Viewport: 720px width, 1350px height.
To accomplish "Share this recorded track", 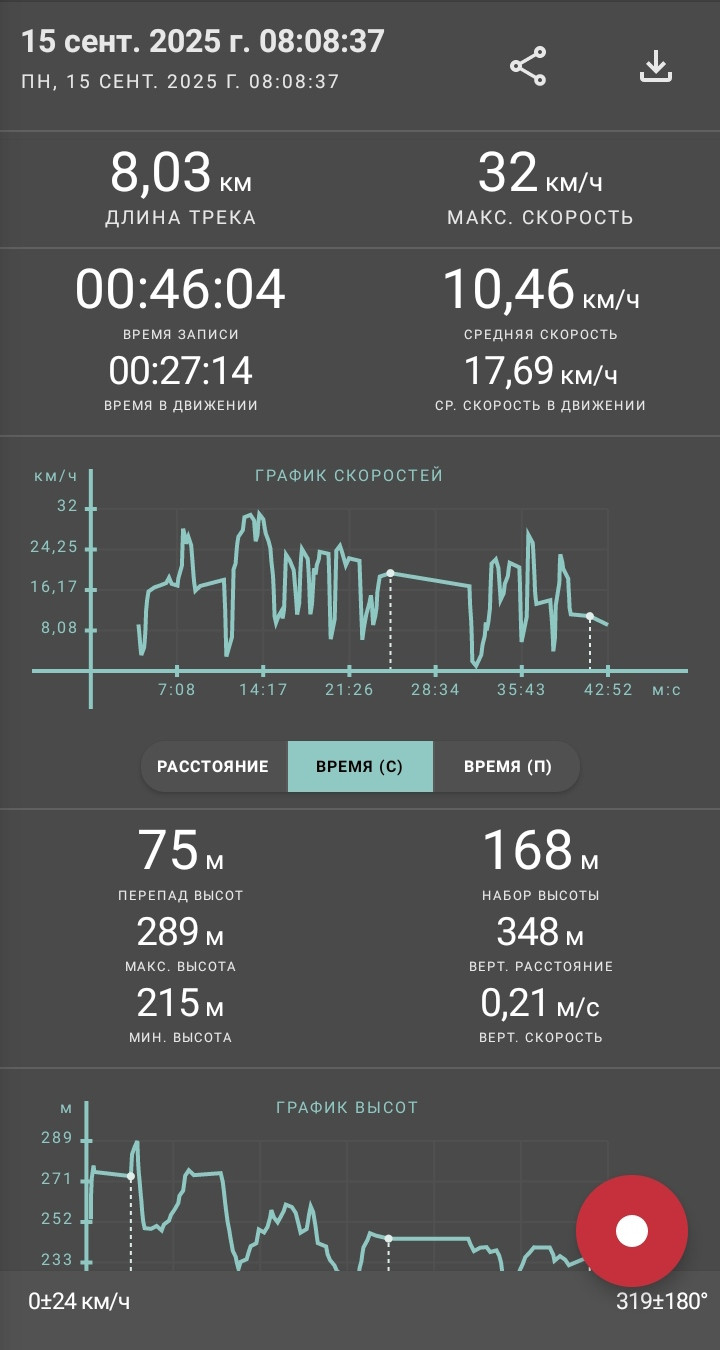I will [528, 66].
